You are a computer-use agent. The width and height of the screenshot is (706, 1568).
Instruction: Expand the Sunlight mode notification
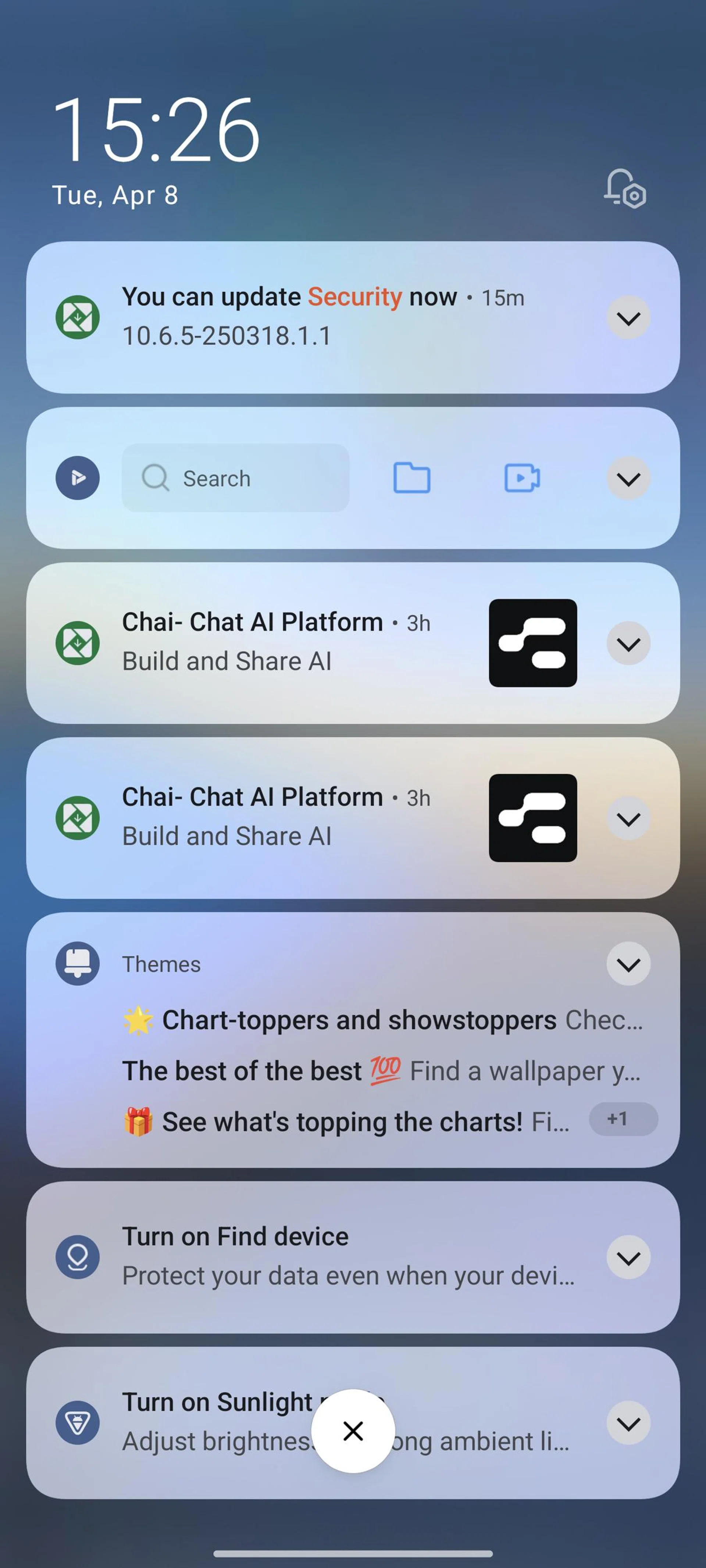click(628, 1423)
